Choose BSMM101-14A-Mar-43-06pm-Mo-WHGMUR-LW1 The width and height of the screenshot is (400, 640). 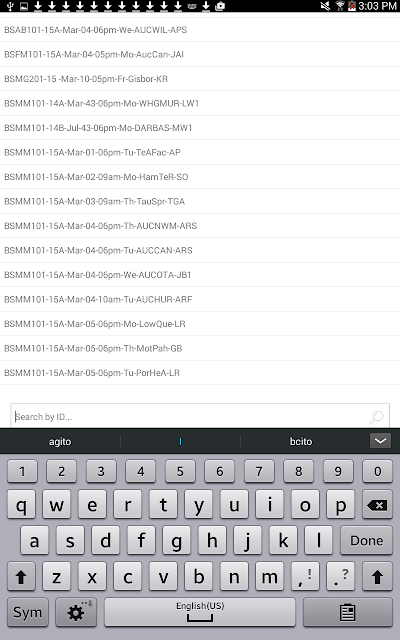point(200,103)
